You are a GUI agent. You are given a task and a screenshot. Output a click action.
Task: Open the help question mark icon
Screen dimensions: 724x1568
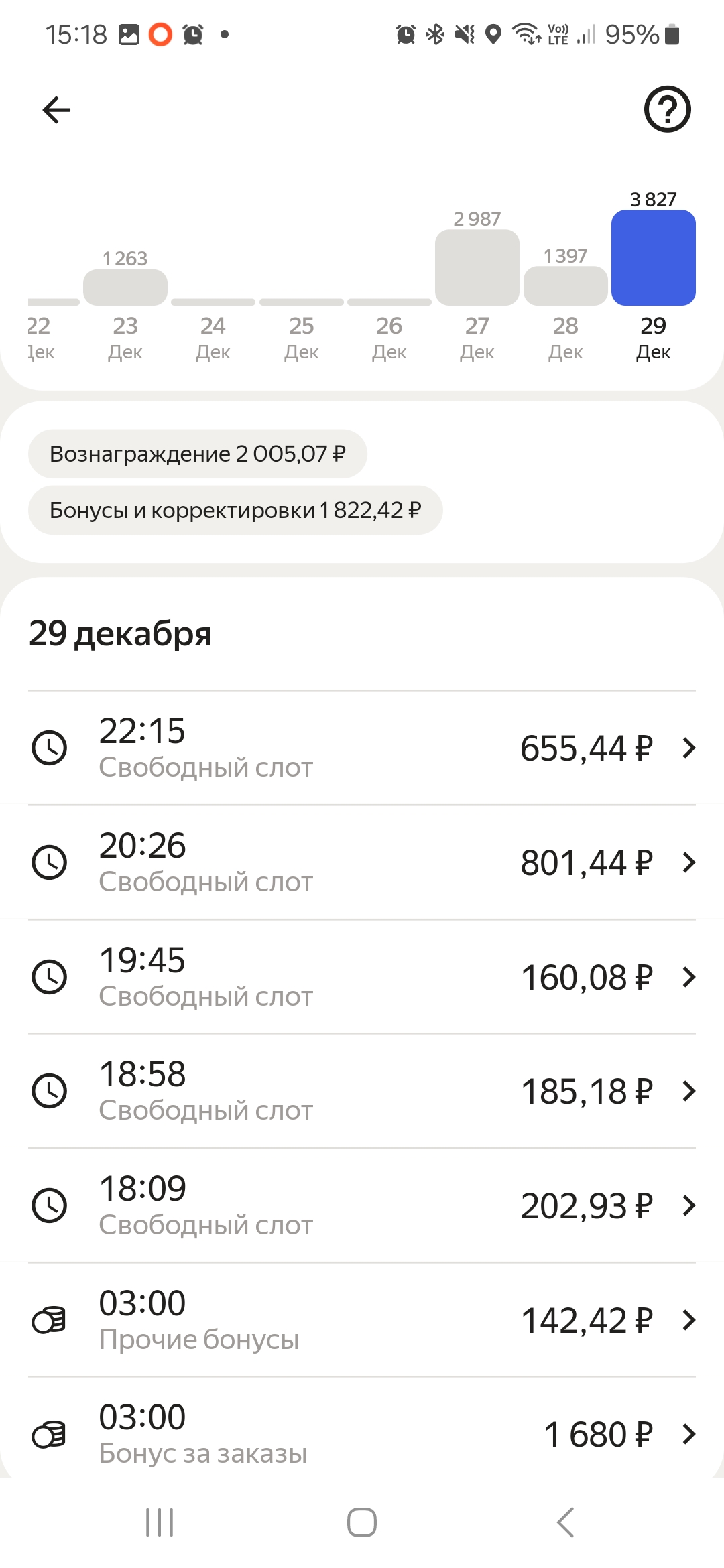click(667, 109)
